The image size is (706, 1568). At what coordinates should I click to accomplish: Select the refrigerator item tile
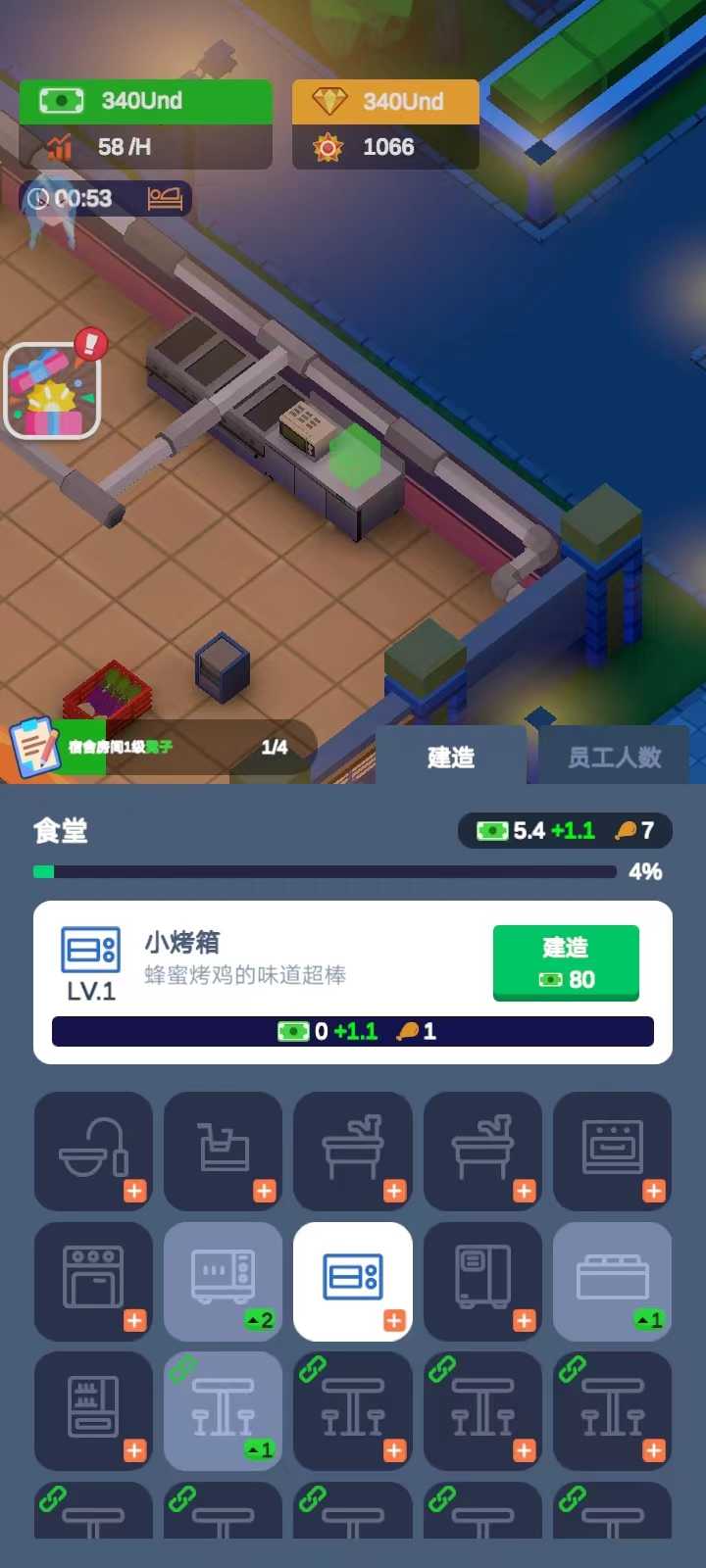(482, 1281)
